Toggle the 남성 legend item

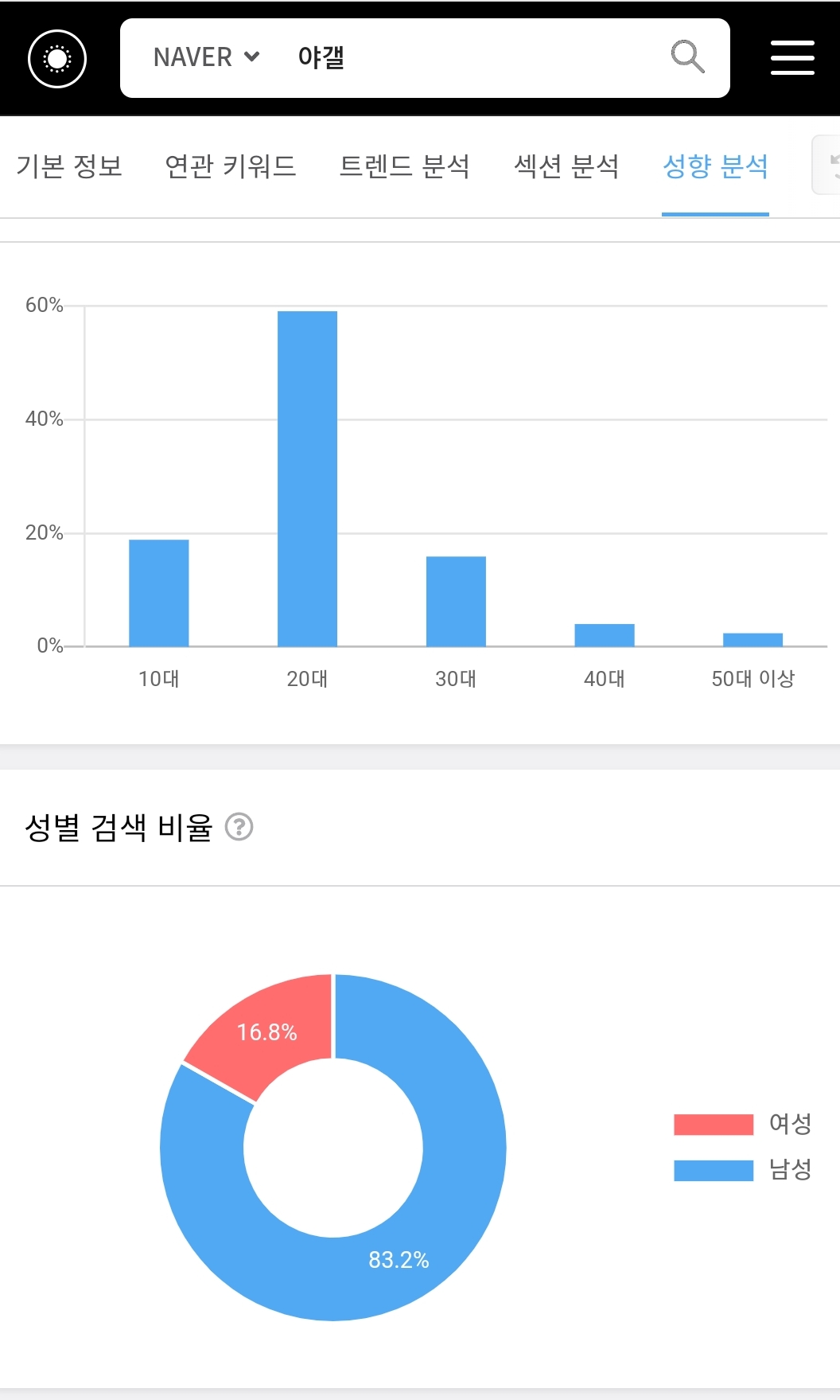pos(742,1169)
